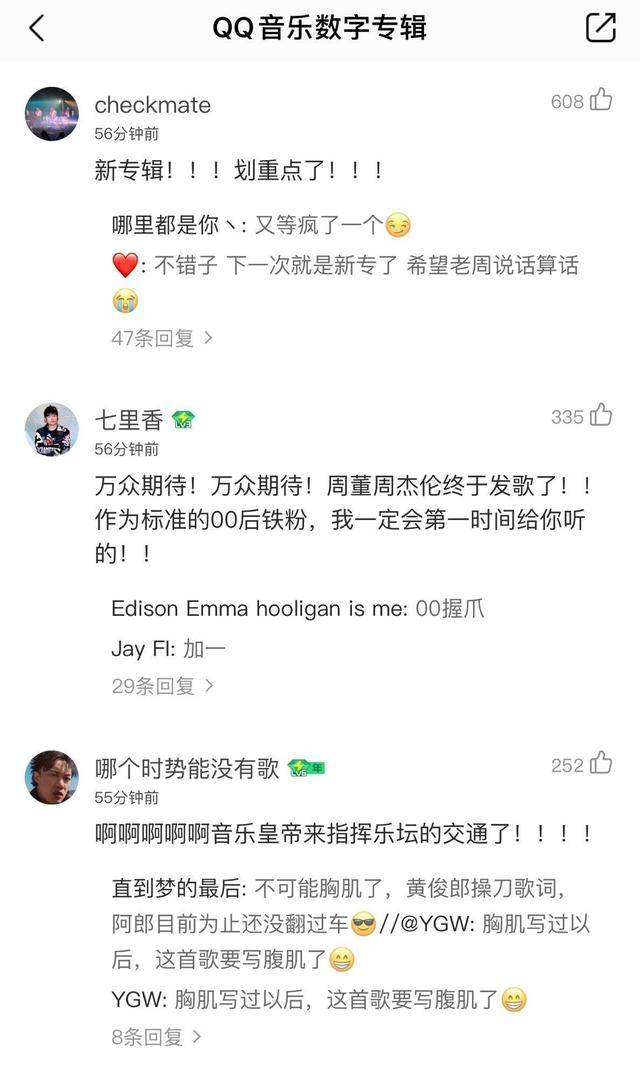This screenshot has width=640, height=1089.
Task: Tap username 七里香
Action: [x=129, y=420]
